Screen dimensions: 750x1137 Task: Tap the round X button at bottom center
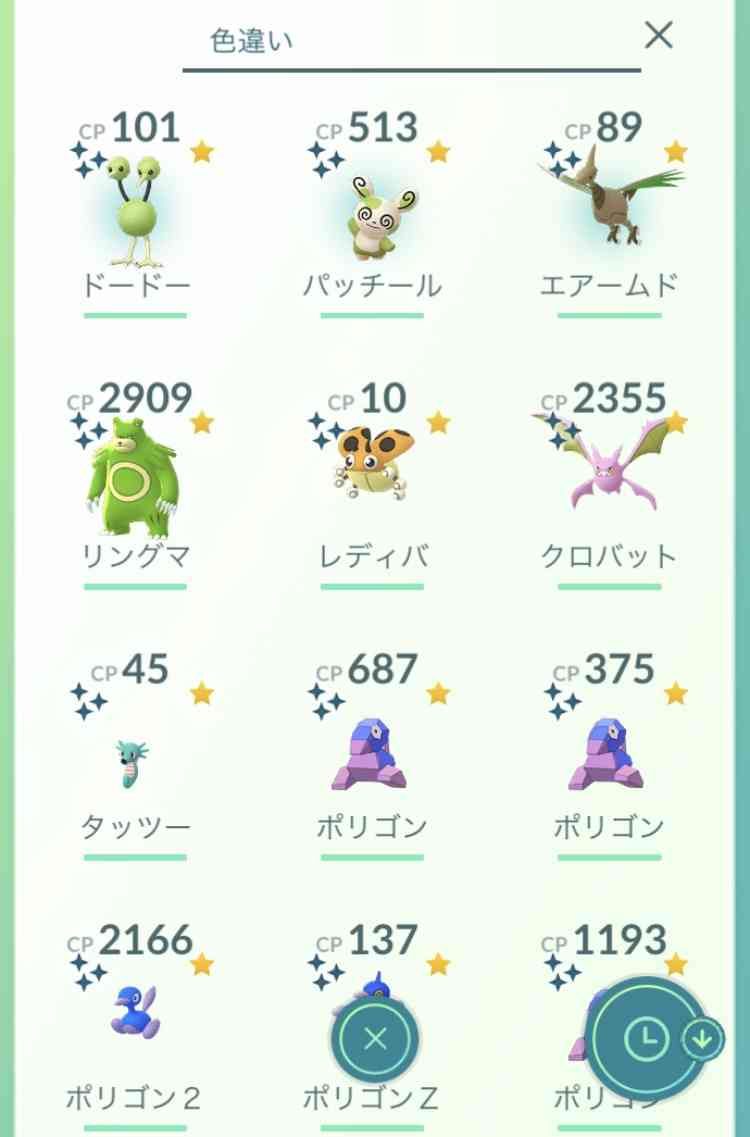374,1037
